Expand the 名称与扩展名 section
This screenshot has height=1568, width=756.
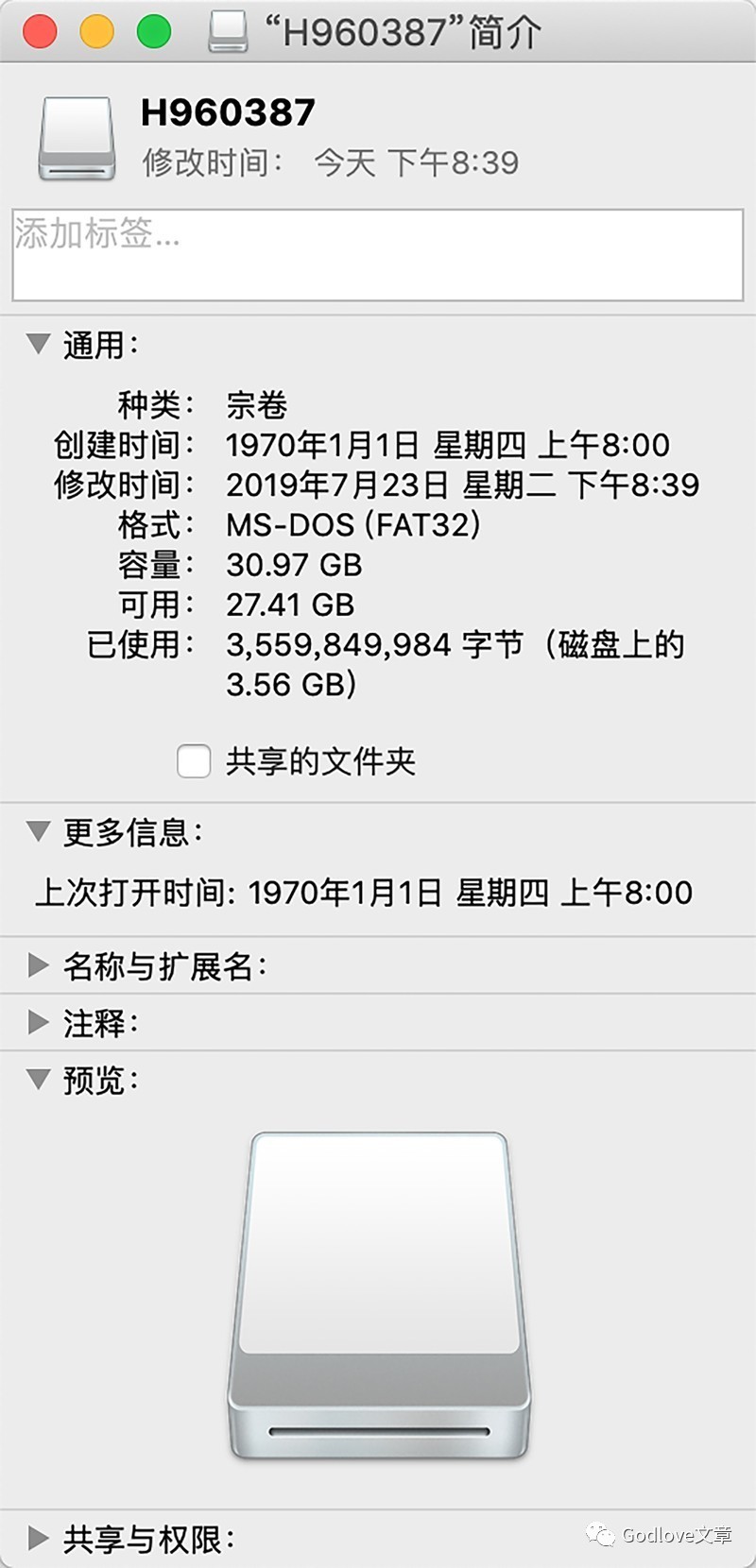point(40,965)
